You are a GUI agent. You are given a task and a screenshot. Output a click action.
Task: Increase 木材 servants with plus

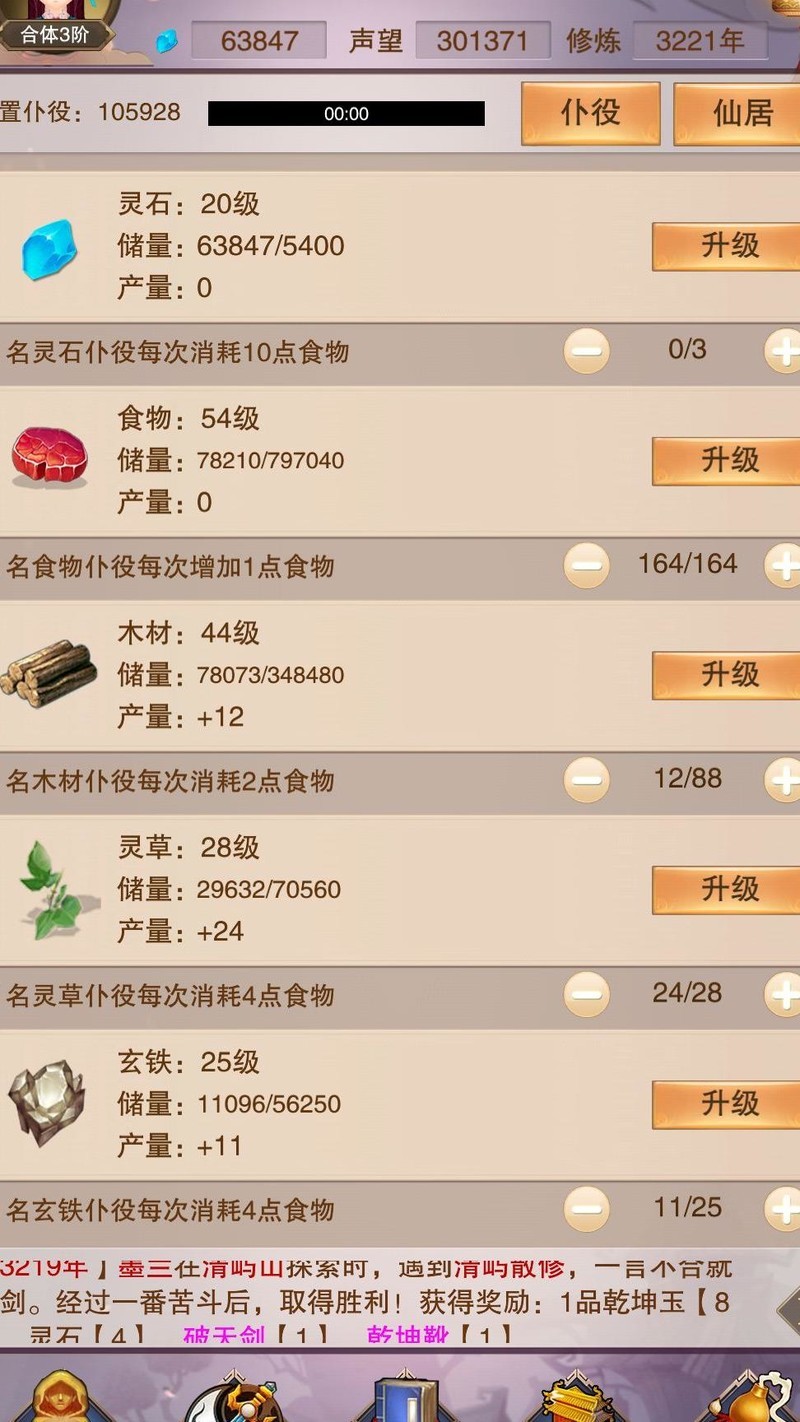coord(783,780)
